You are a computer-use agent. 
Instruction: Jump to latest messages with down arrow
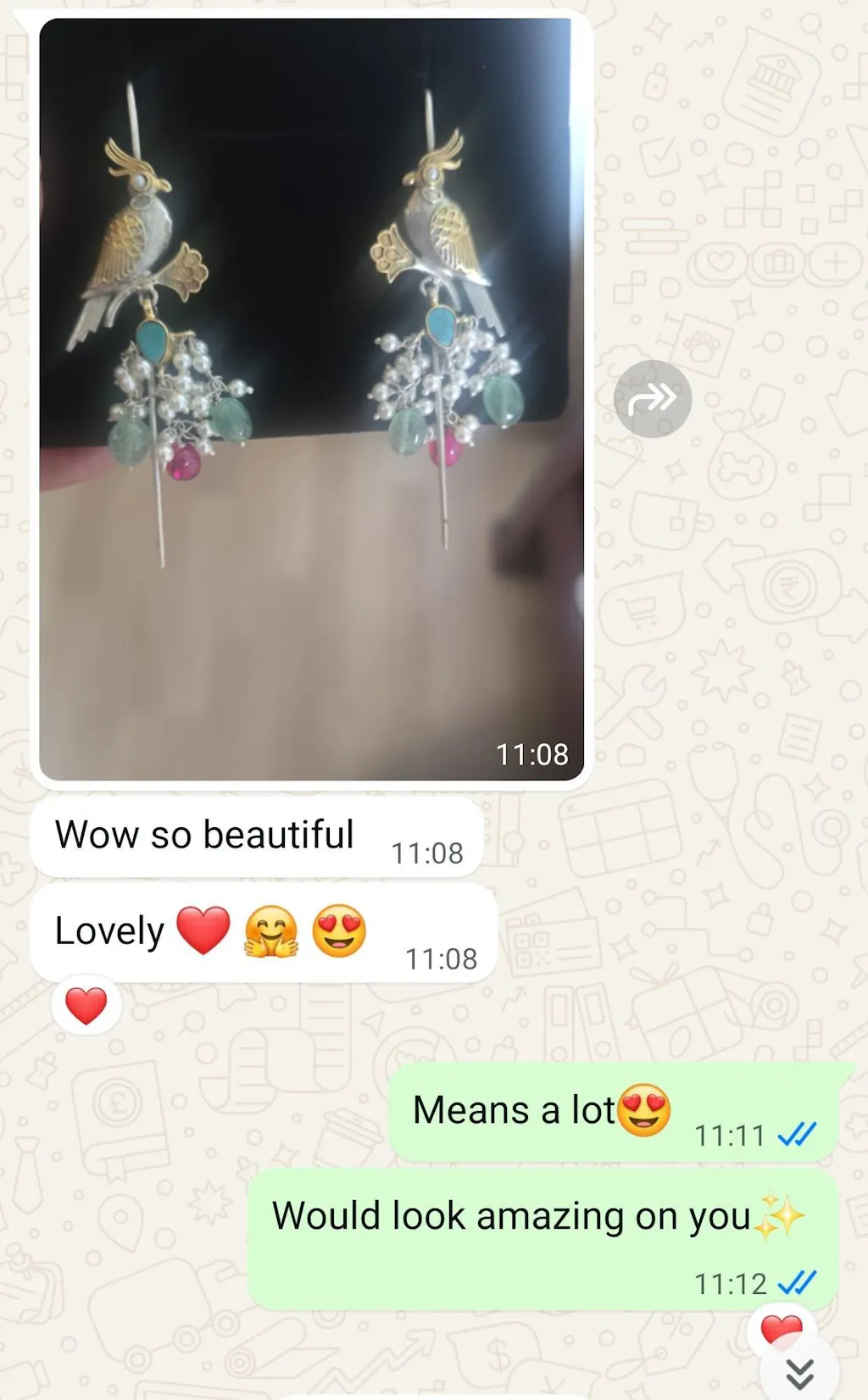[x=799, y=1373]
